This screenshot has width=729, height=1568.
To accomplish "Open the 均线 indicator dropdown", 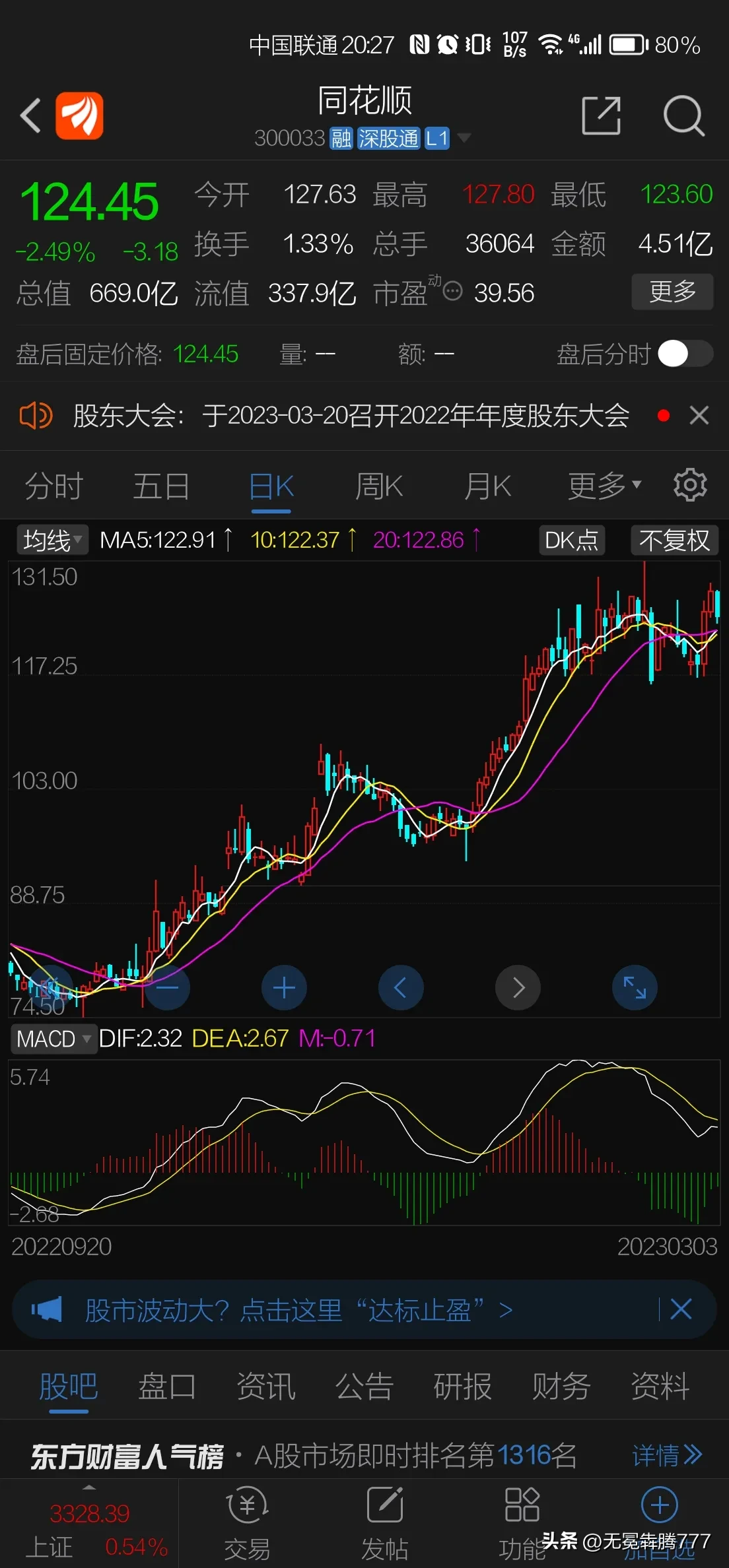I will pos(52,540).
